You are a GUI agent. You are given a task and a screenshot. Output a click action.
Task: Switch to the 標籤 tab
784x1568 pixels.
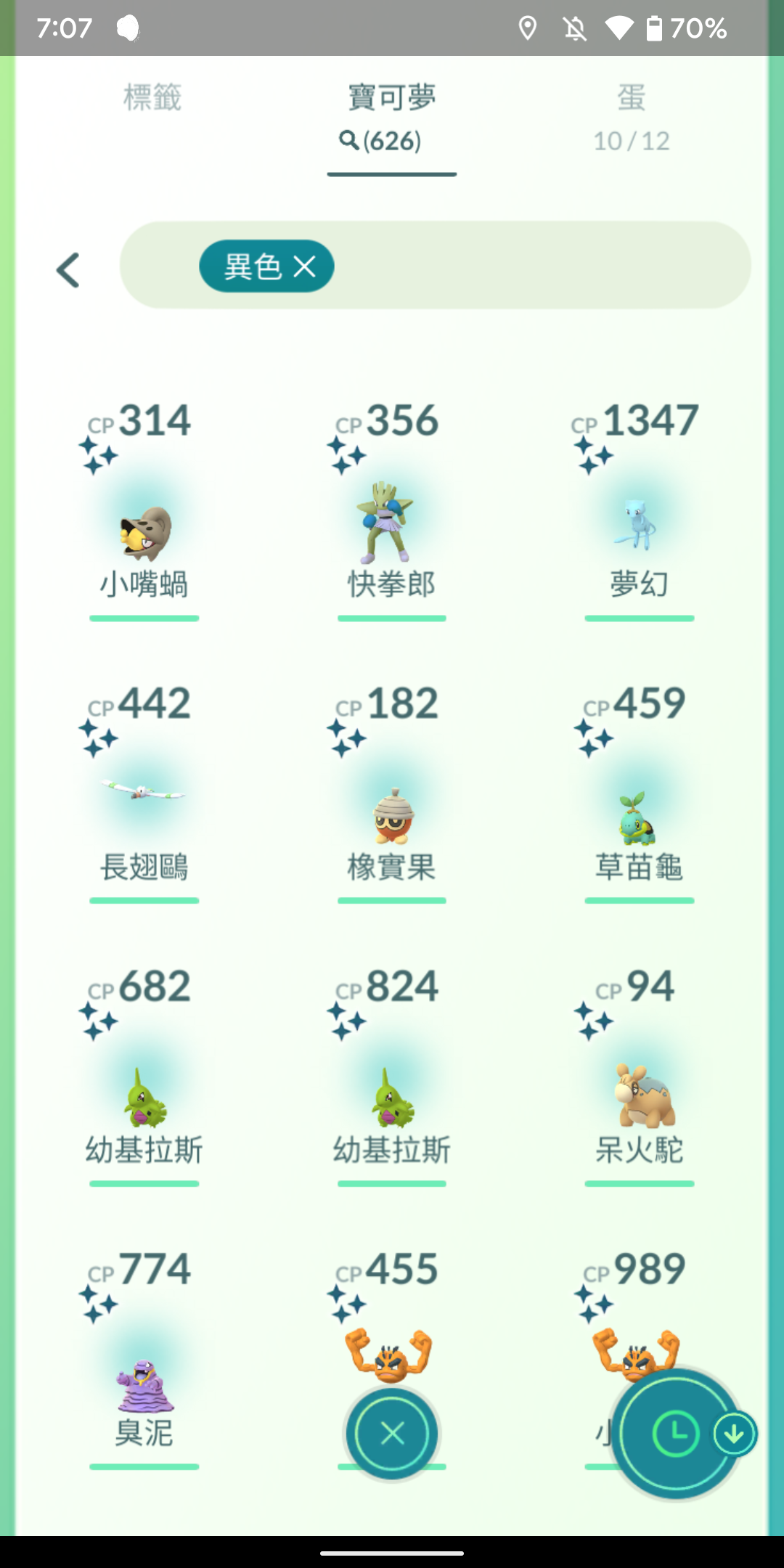[x=152, y=97]
